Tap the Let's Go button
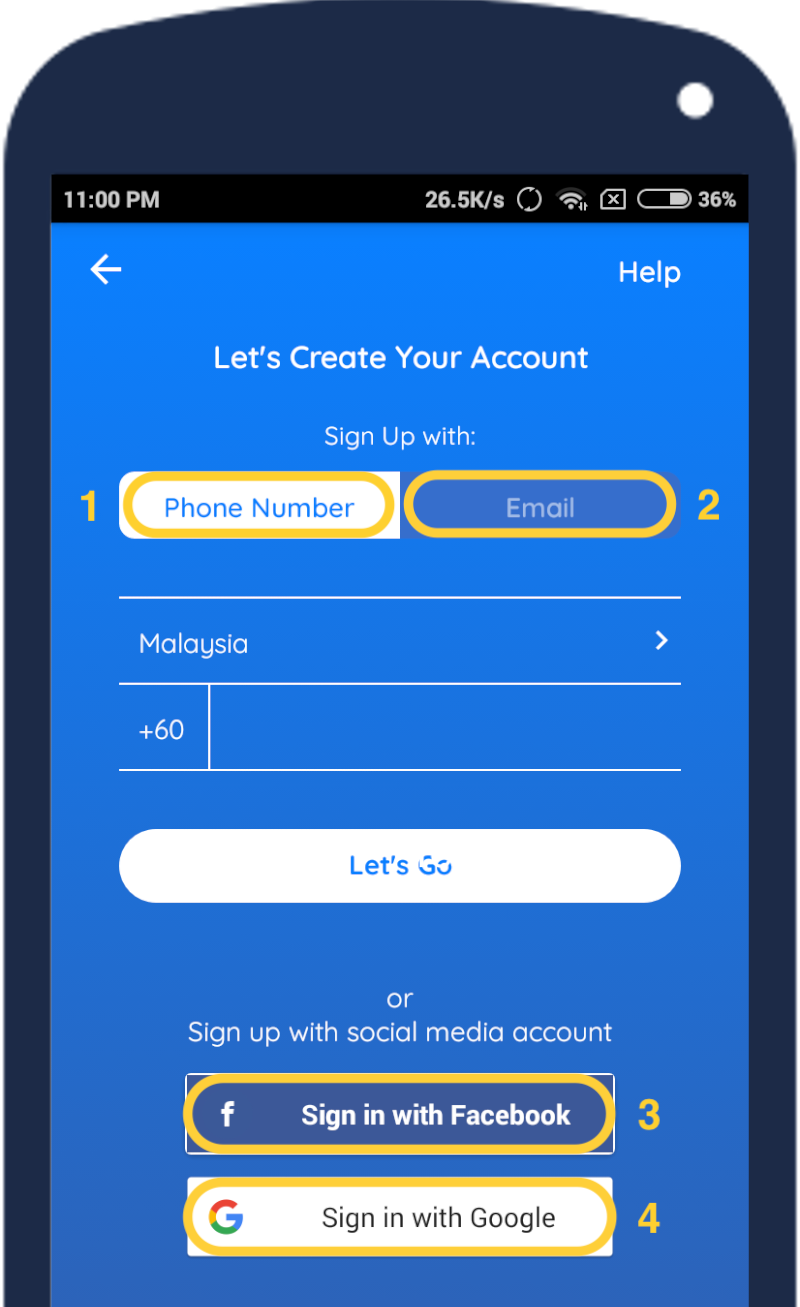Screen dimensions: 800x1307 click(x=400, y=865)
